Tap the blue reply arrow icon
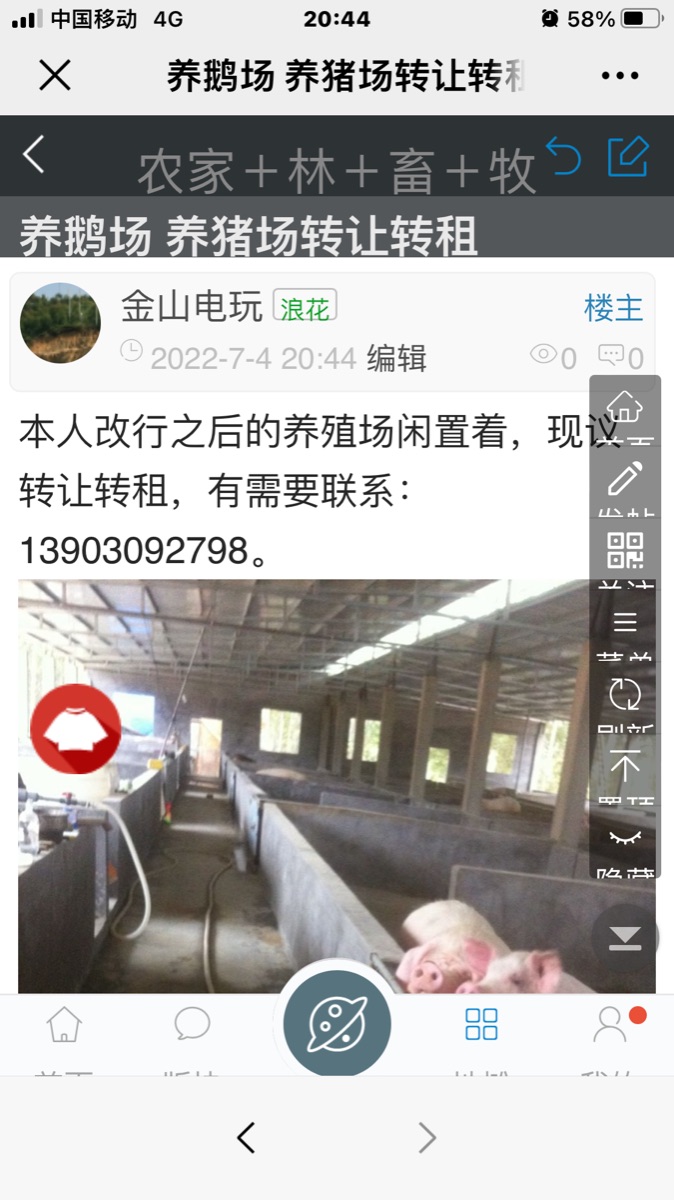Viewport: 674px width, 1200px height. (564, 156)
